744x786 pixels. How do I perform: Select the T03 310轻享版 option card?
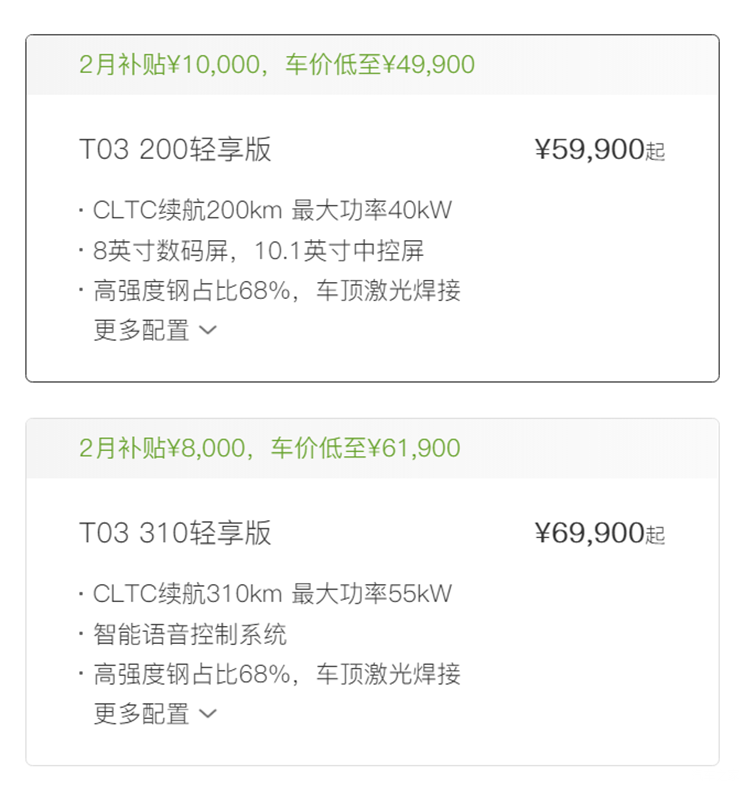(x=372, y=533)
